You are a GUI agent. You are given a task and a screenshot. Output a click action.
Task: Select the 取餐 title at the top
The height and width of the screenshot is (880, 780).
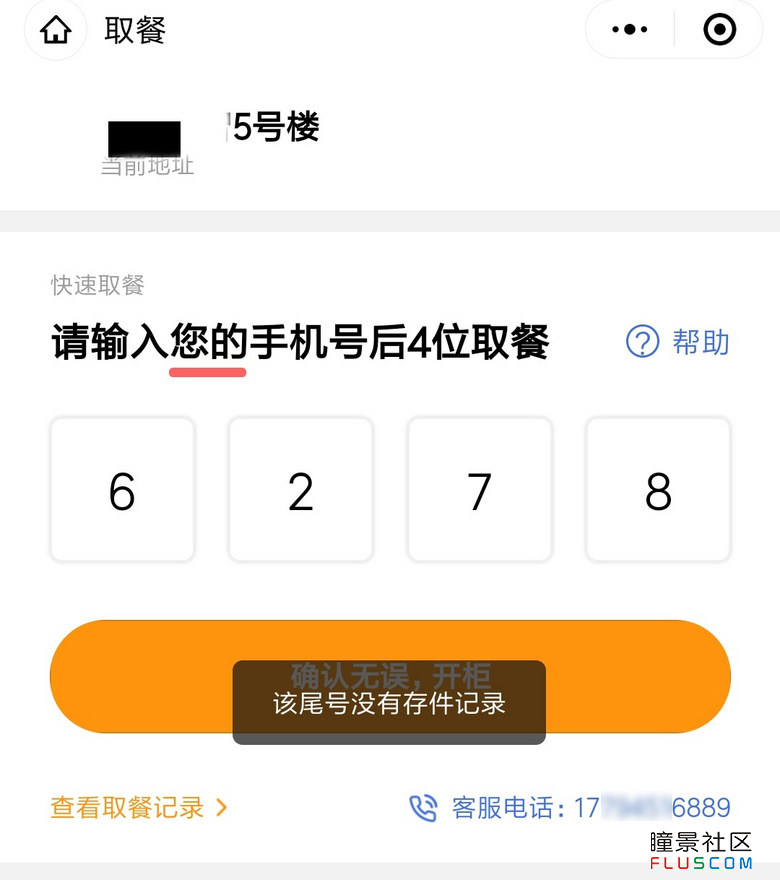point(135,30)
